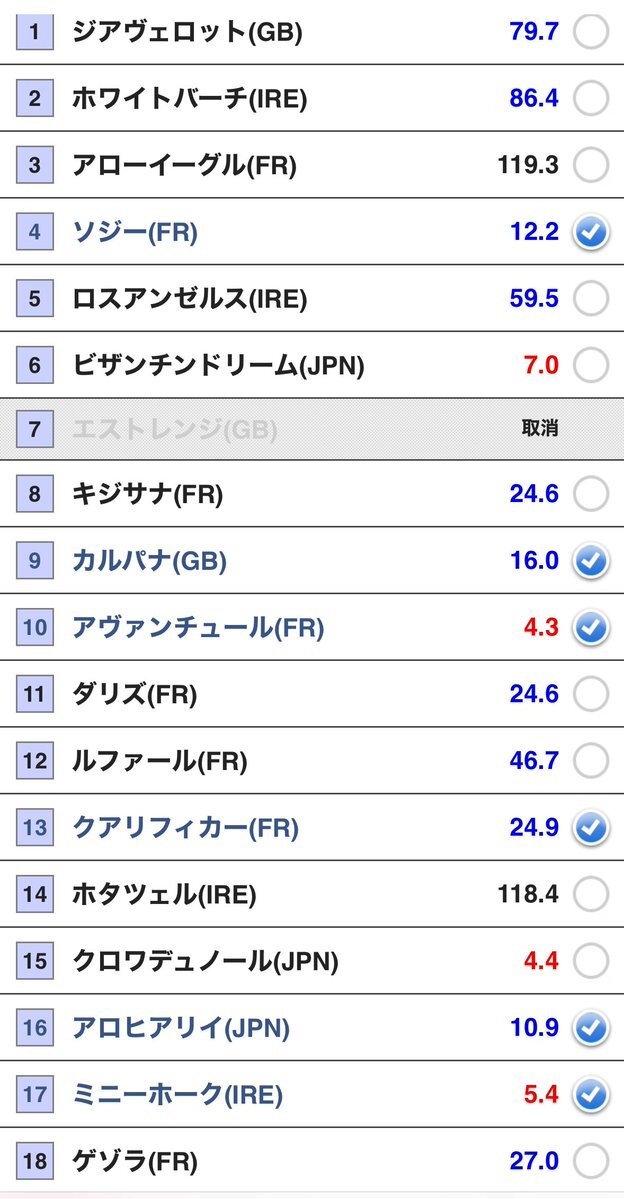The height and width of the screenshot is (1199, 624).
Task: Deselect horse 13 クアリフィカー
Action: coord(591,827)
